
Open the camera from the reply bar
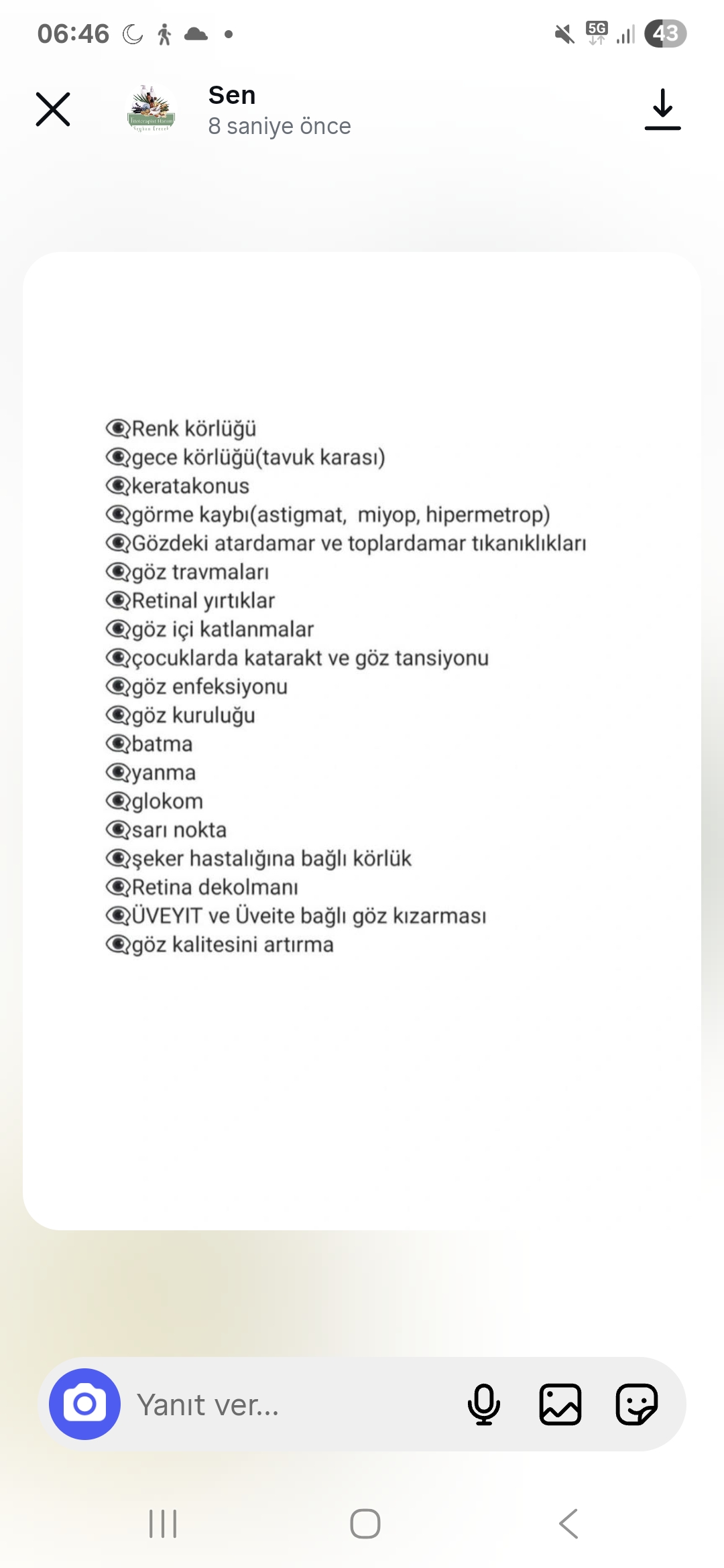tap(84, 1404)
